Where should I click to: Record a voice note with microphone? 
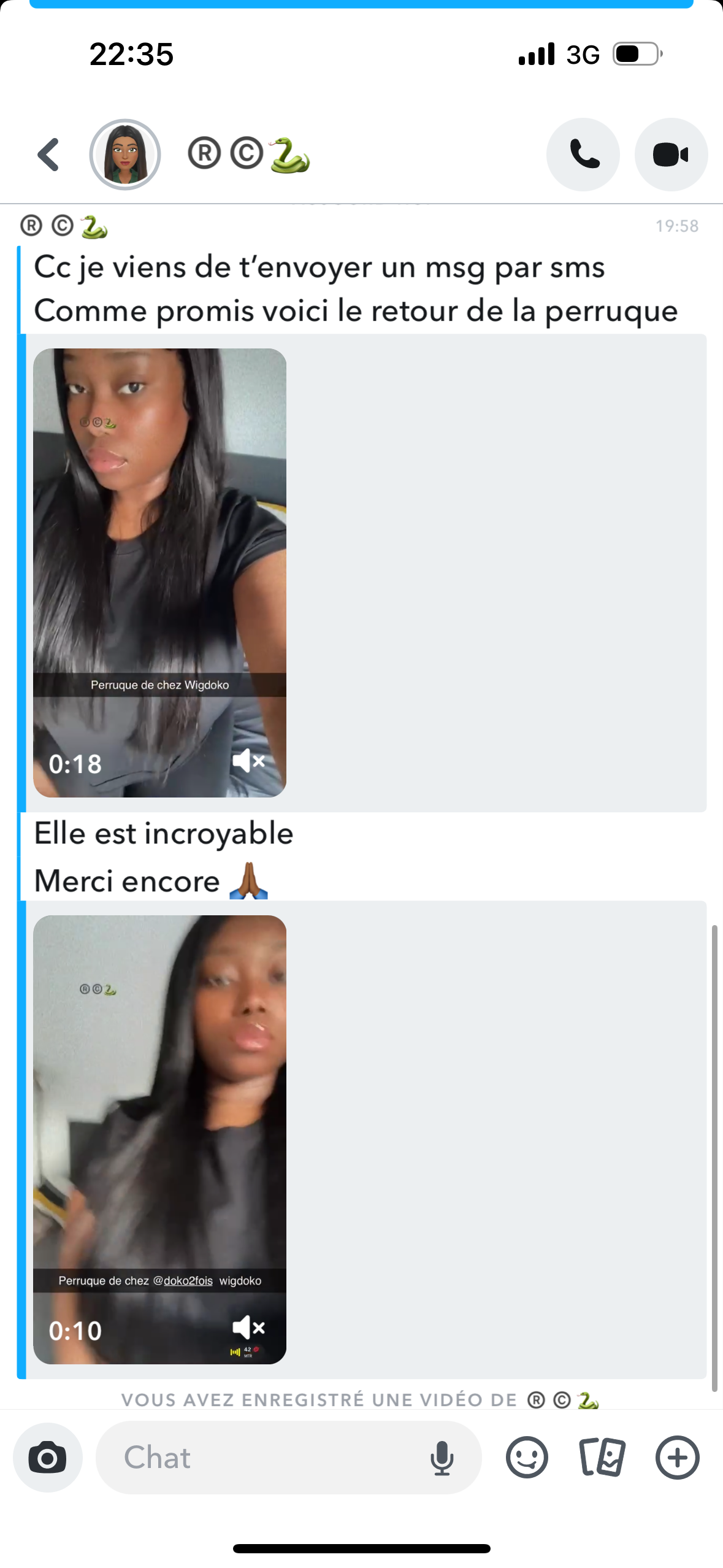[442, 1458]
